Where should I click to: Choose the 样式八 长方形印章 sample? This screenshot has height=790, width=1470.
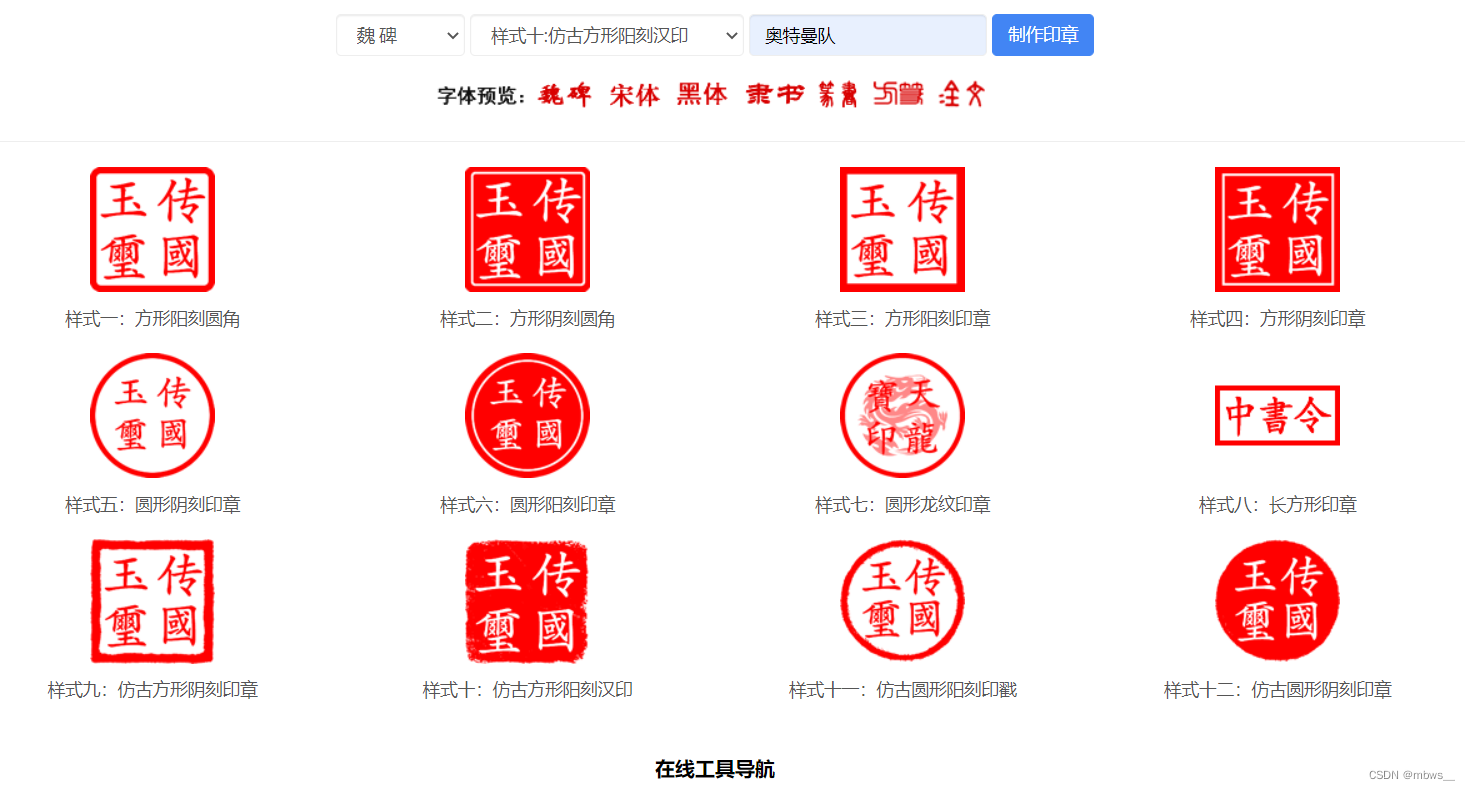pos(1277,415)
